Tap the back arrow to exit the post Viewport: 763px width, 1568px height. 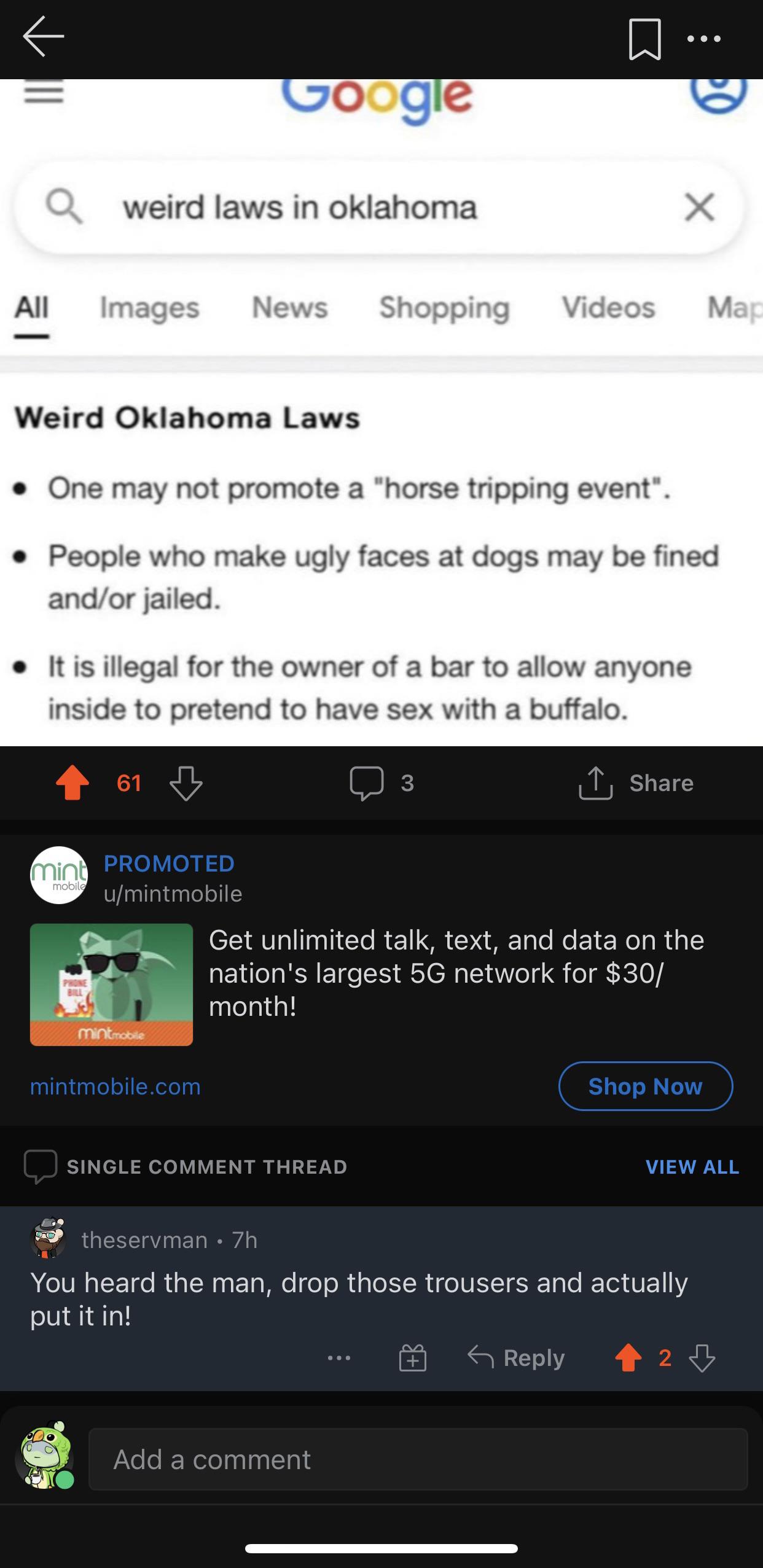coord(42,37)
